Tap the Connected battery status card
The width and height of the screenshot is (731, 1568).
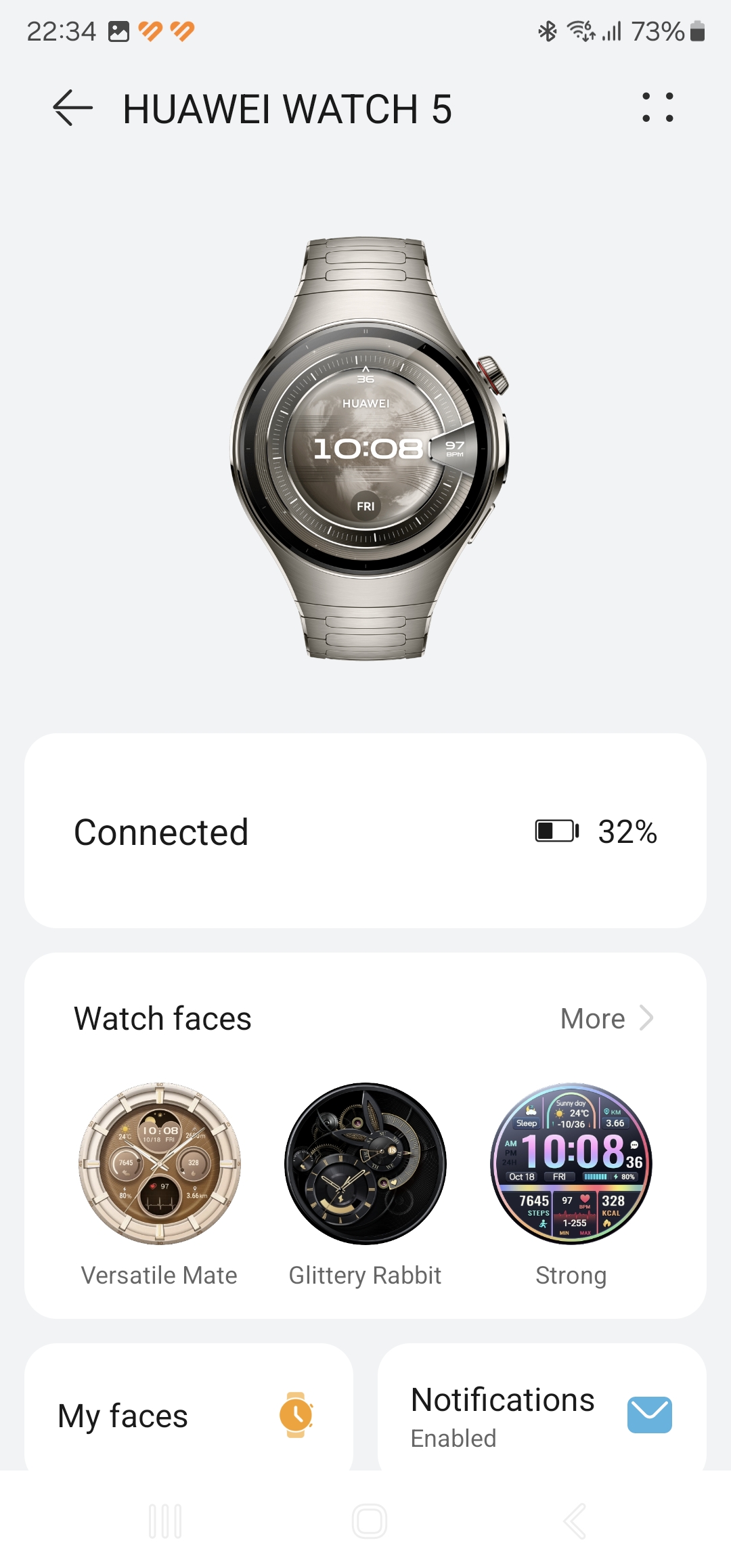pyautogui.click(x=365, y=831)
